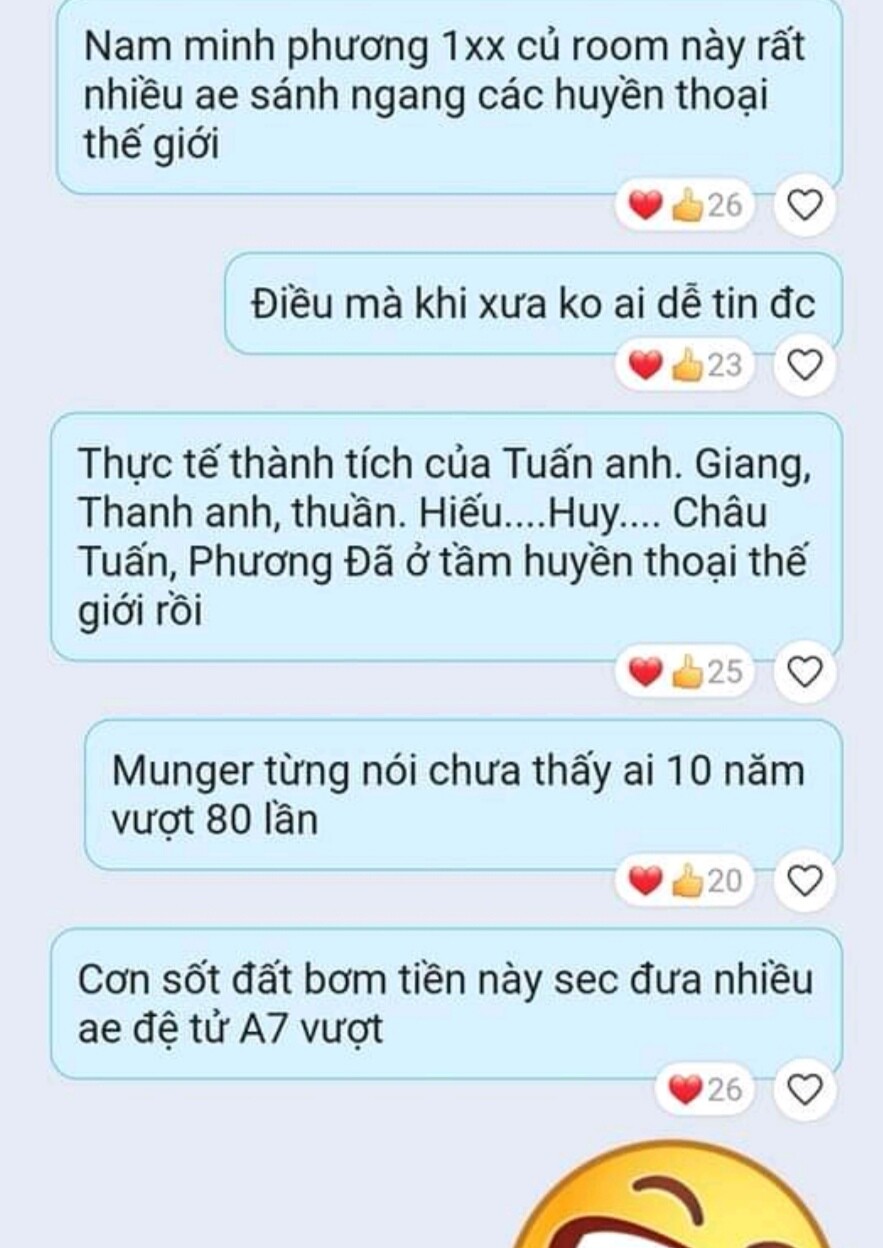Screen dimensions: 883x1248
Task: Heart the "Munger từng nói" message
Action: pos(806,880)
